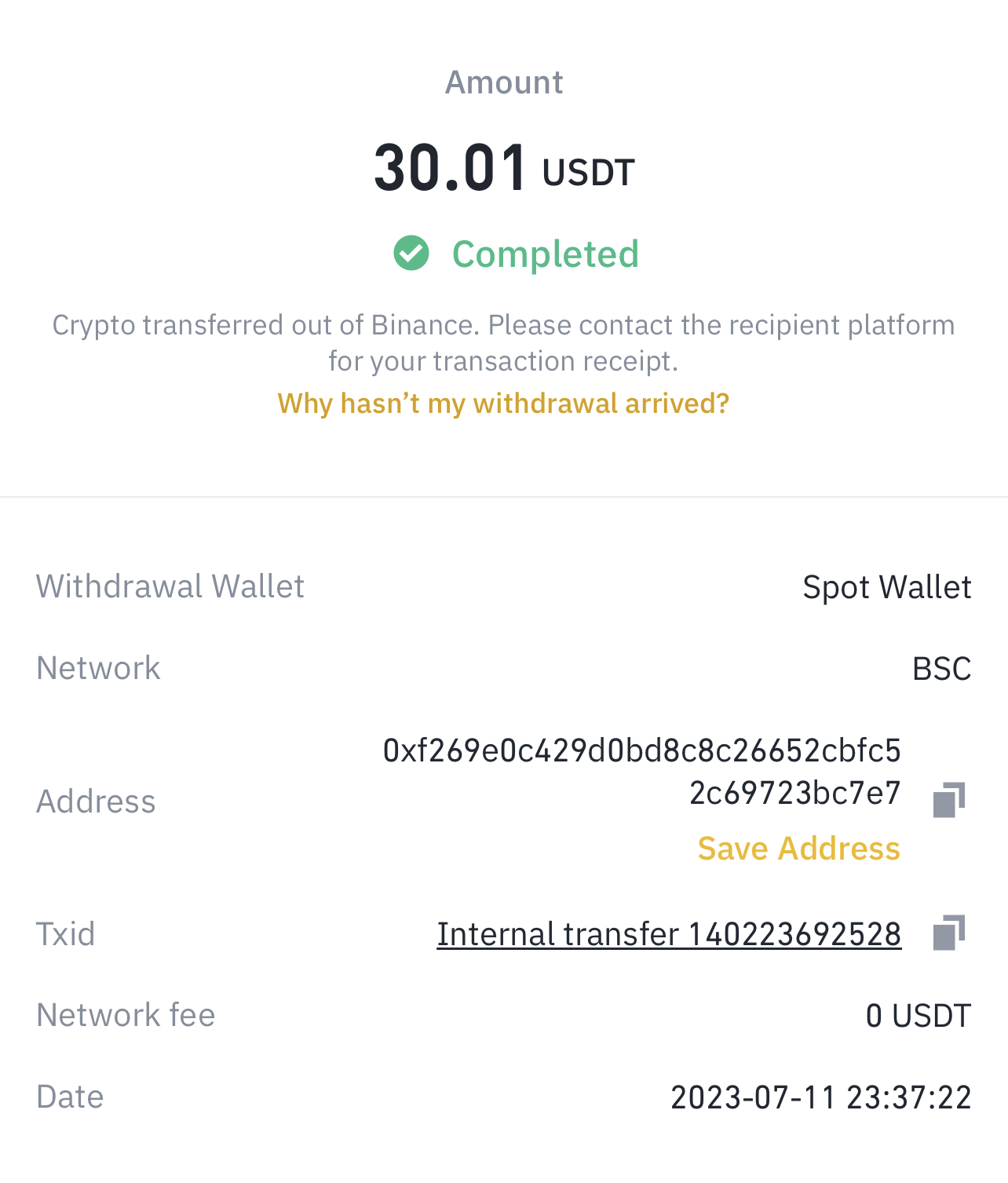Viewport: 1008px width, 1183px height.
Task: Tap Save Address
Action: click(798, 849)
